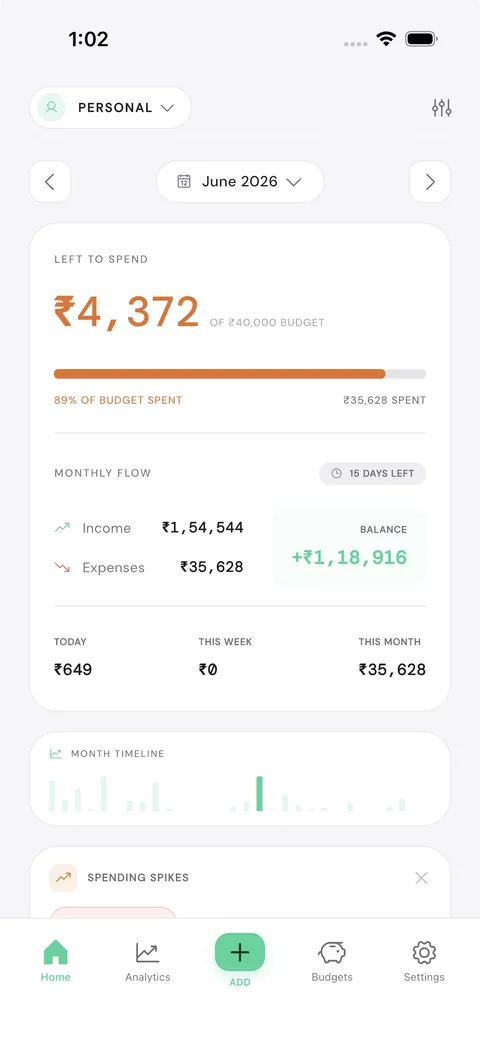This screenshot has height=1044, width=480.
Task: Switch to the Home tab
Action: [x=55, y=962]
